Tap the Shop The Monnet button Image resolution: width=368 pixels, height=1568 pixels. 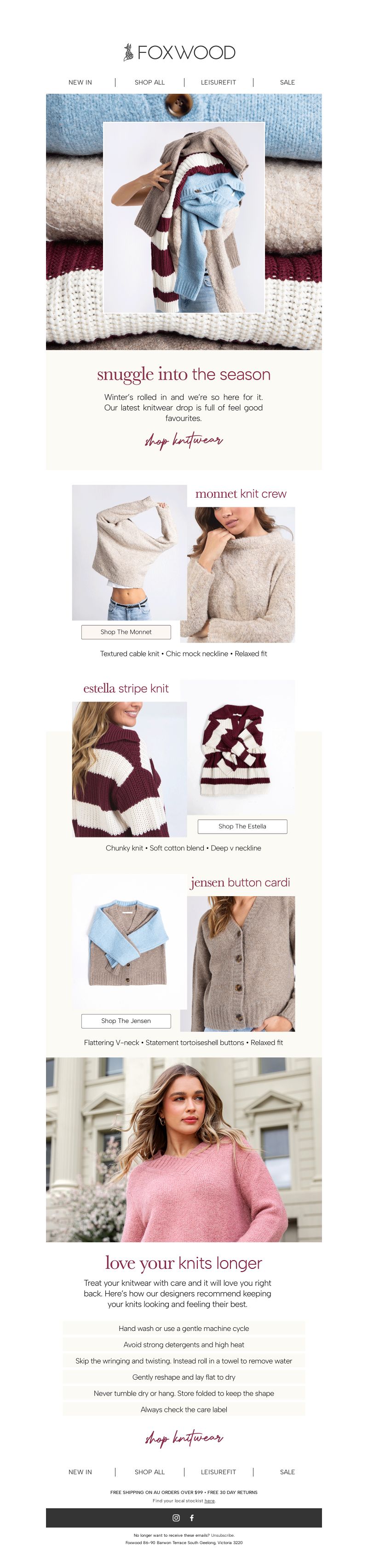(x=126, y=632)
